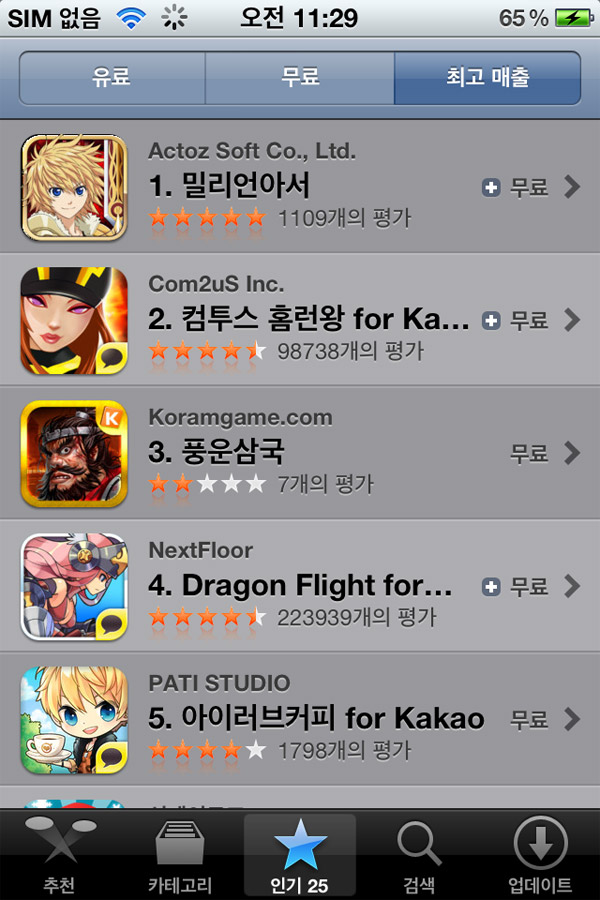Open 아이러브커피 for Kakao listing

pos(300,719)
